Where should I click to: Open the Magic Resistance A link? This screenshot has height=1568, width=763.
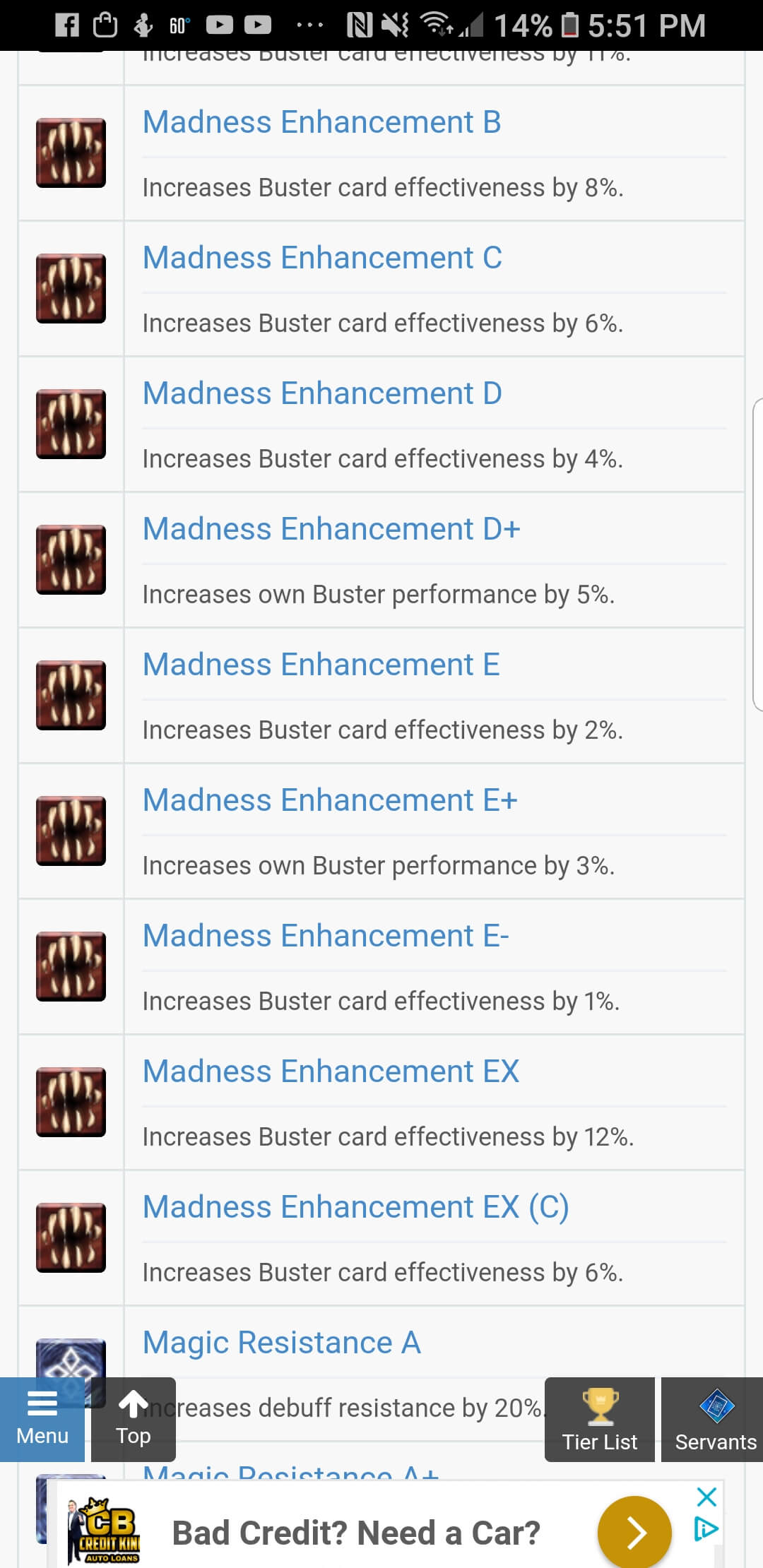[281, 1343]
